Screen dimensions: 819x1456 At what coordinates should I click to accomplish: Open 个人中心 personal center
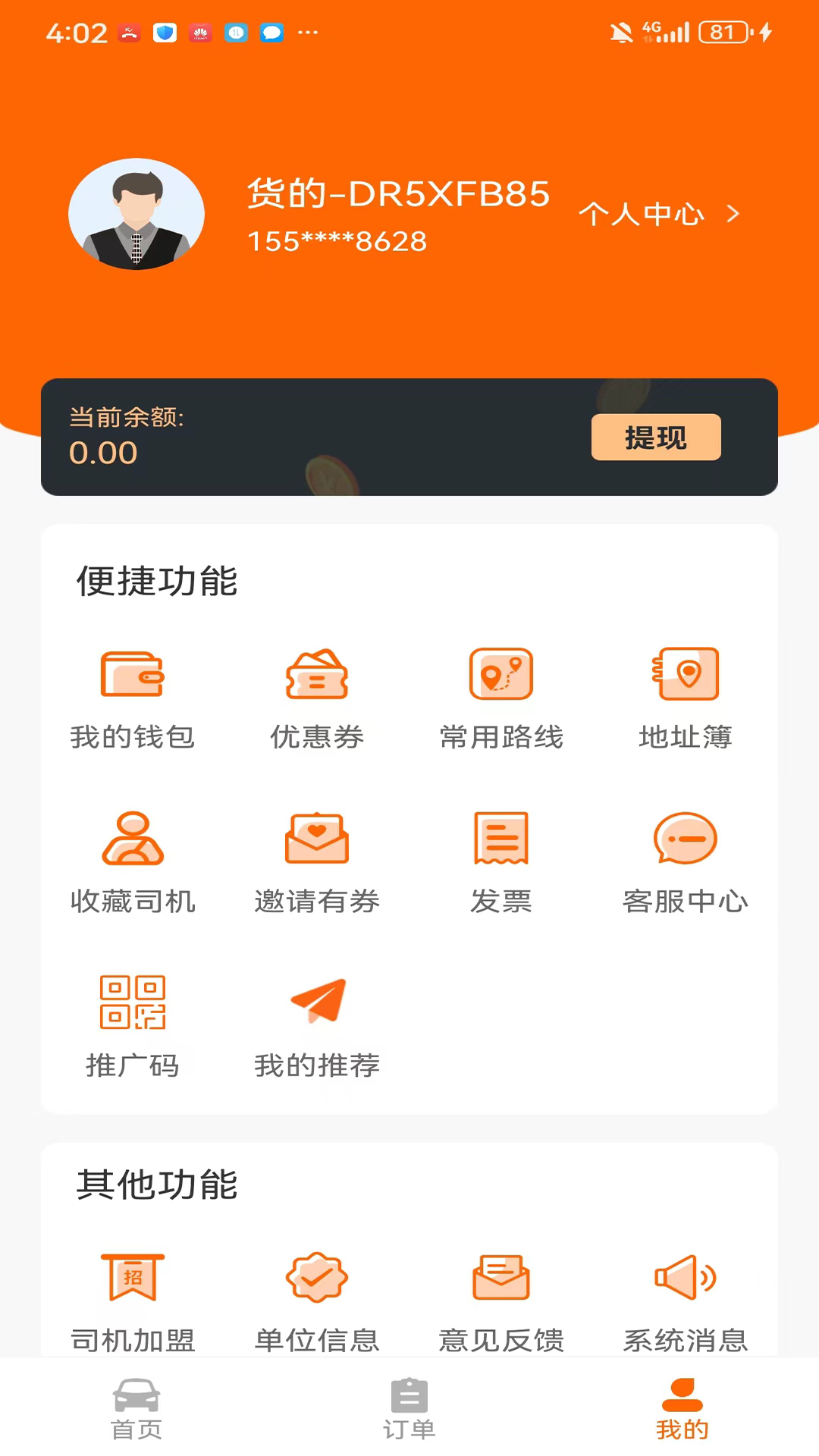tap(658, 215)
